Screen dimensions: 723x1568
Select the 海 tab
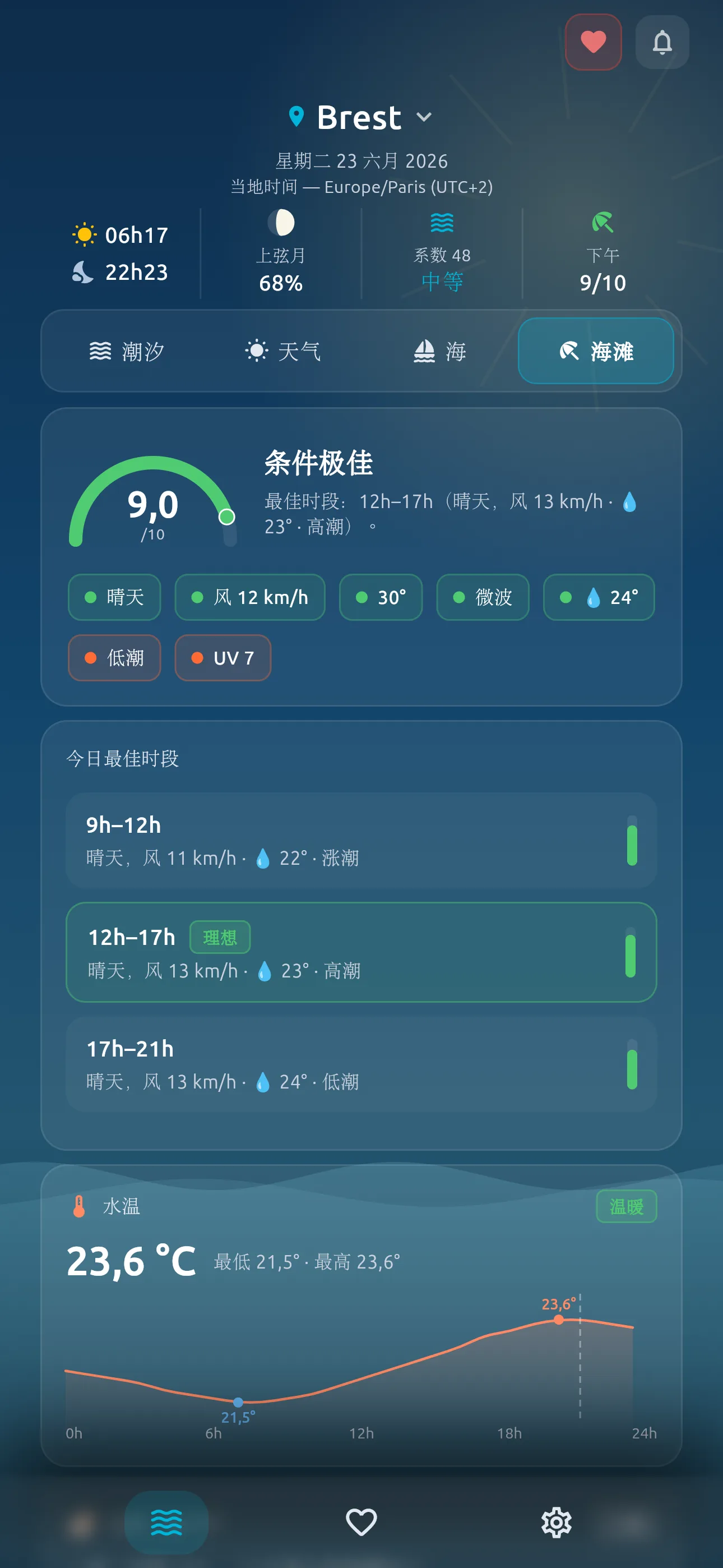tap(439, 351)
